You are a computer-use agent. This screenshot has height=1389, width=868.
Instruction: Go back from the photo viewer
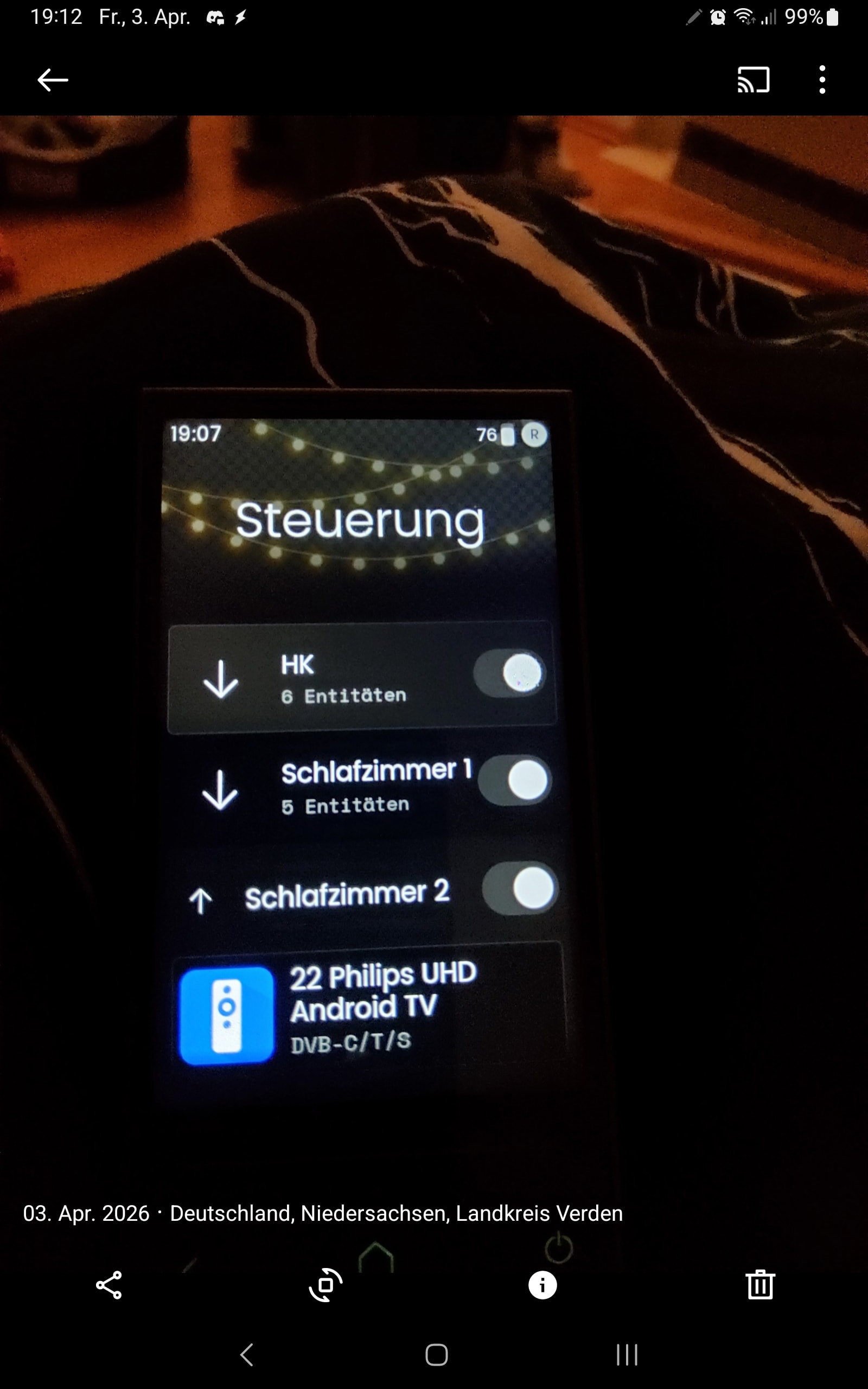pyautogui.click(x=53, y=80)
